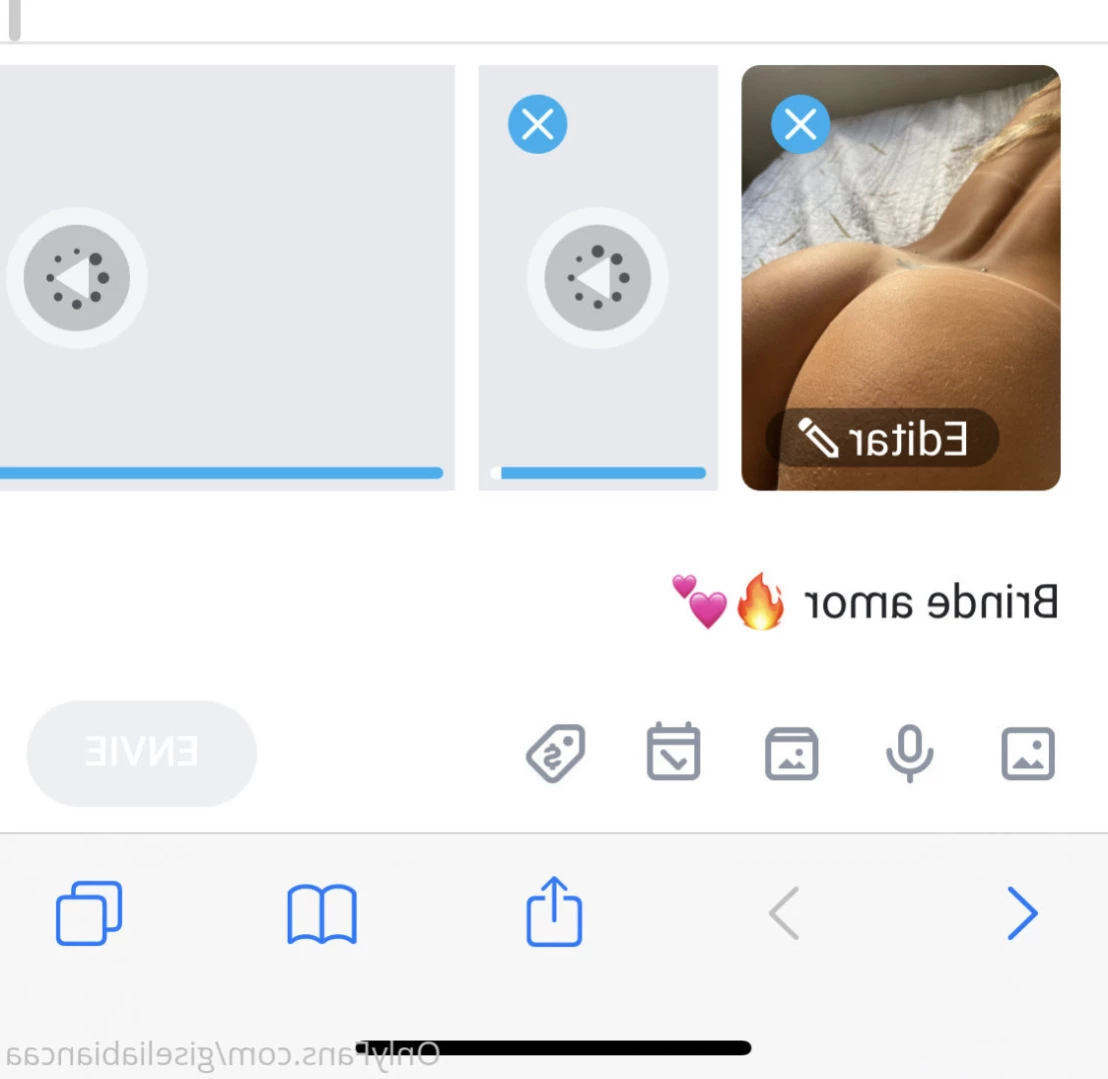1108x1079 pixels.
Task: Open Safari bookmarks book icon
Action: 321,913
